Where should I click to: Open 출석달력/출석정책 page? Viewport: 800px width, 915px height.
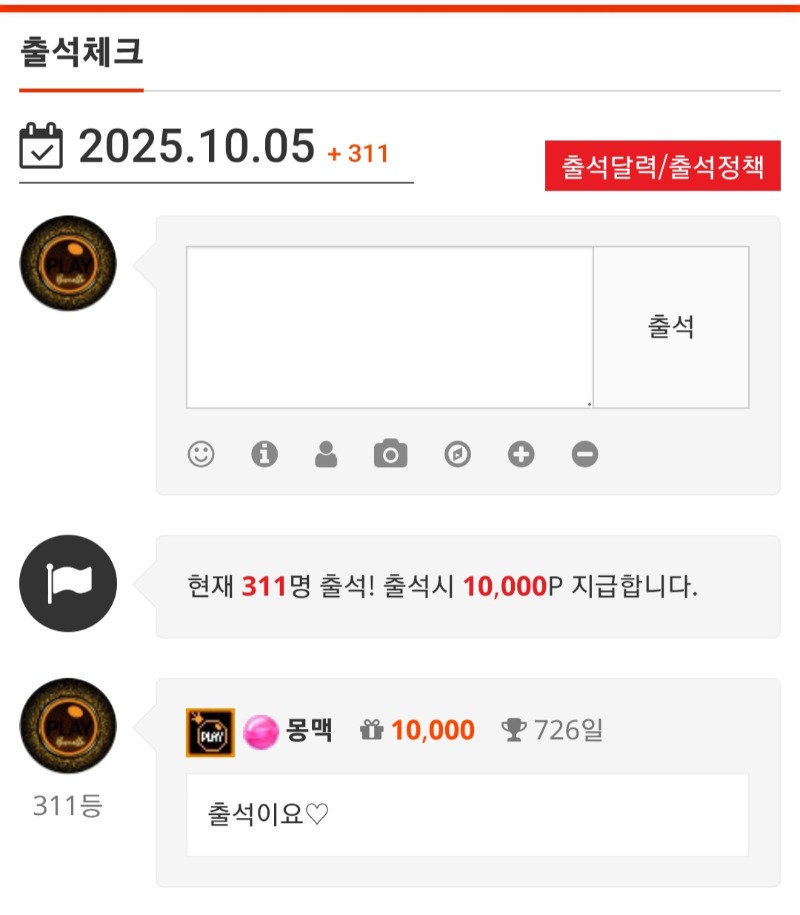[x=662, y=166]
